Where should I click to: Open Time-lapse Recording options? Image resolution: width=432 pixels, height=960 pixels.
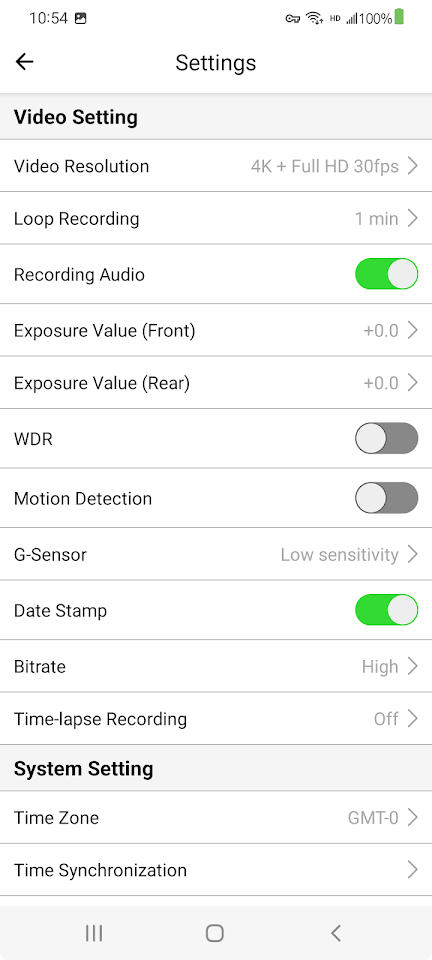pyautogui.click(x=216, y=719)
